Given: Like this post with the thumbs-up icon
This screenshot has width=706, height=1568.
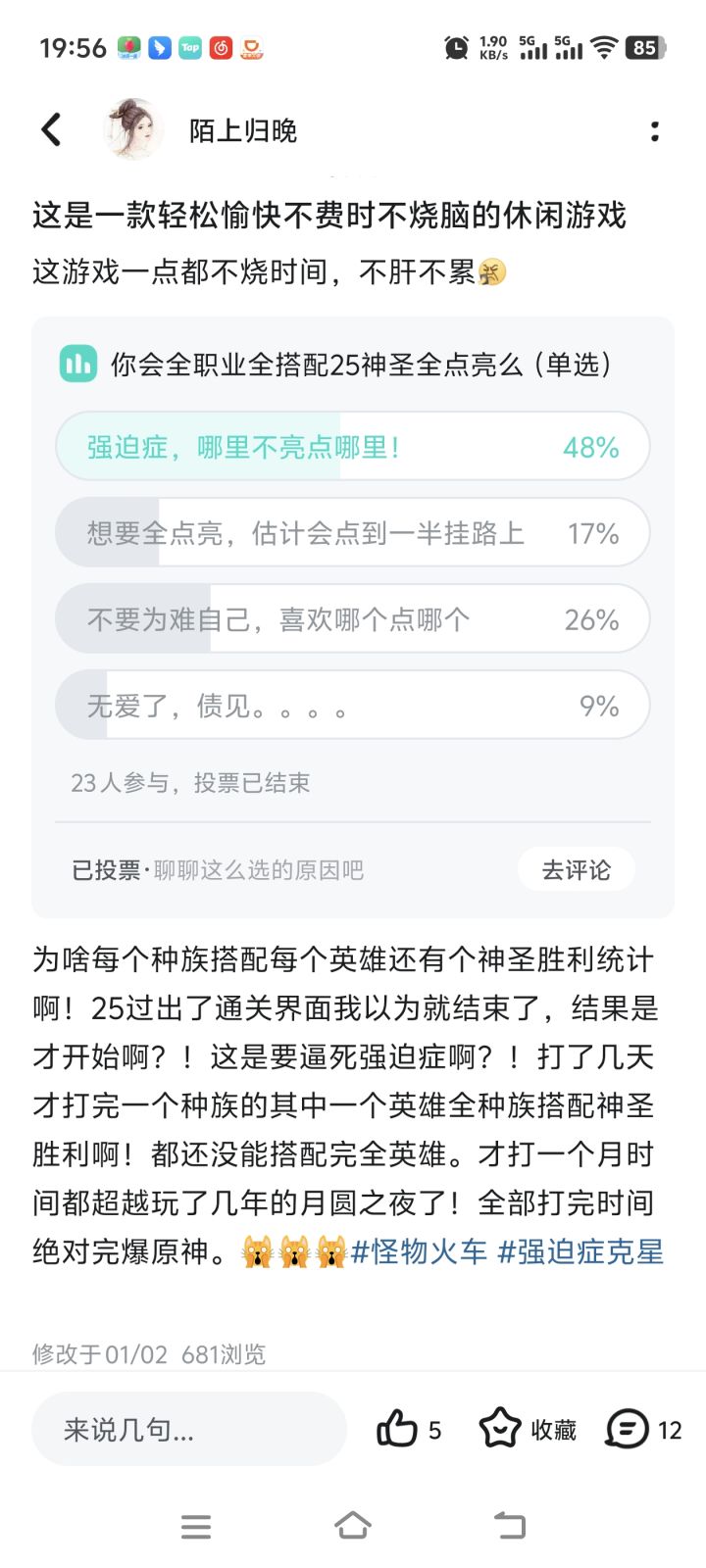Looking at the screenshot, I should point(397,1430).
